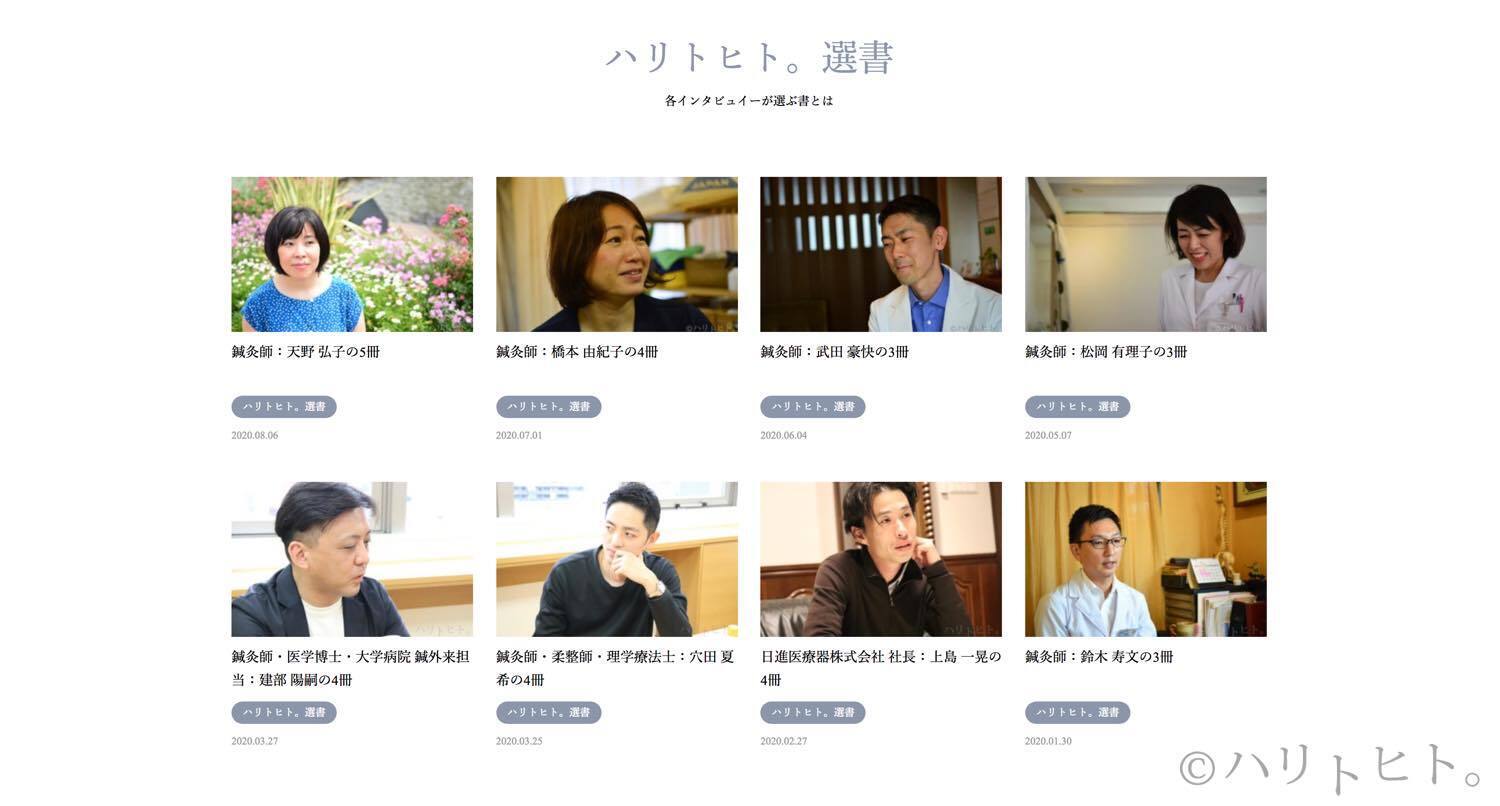Open the 橋本 由紀子の4冊 card
The height and width of the screenshot is (806, 1500).
click(x=616, y=254)
